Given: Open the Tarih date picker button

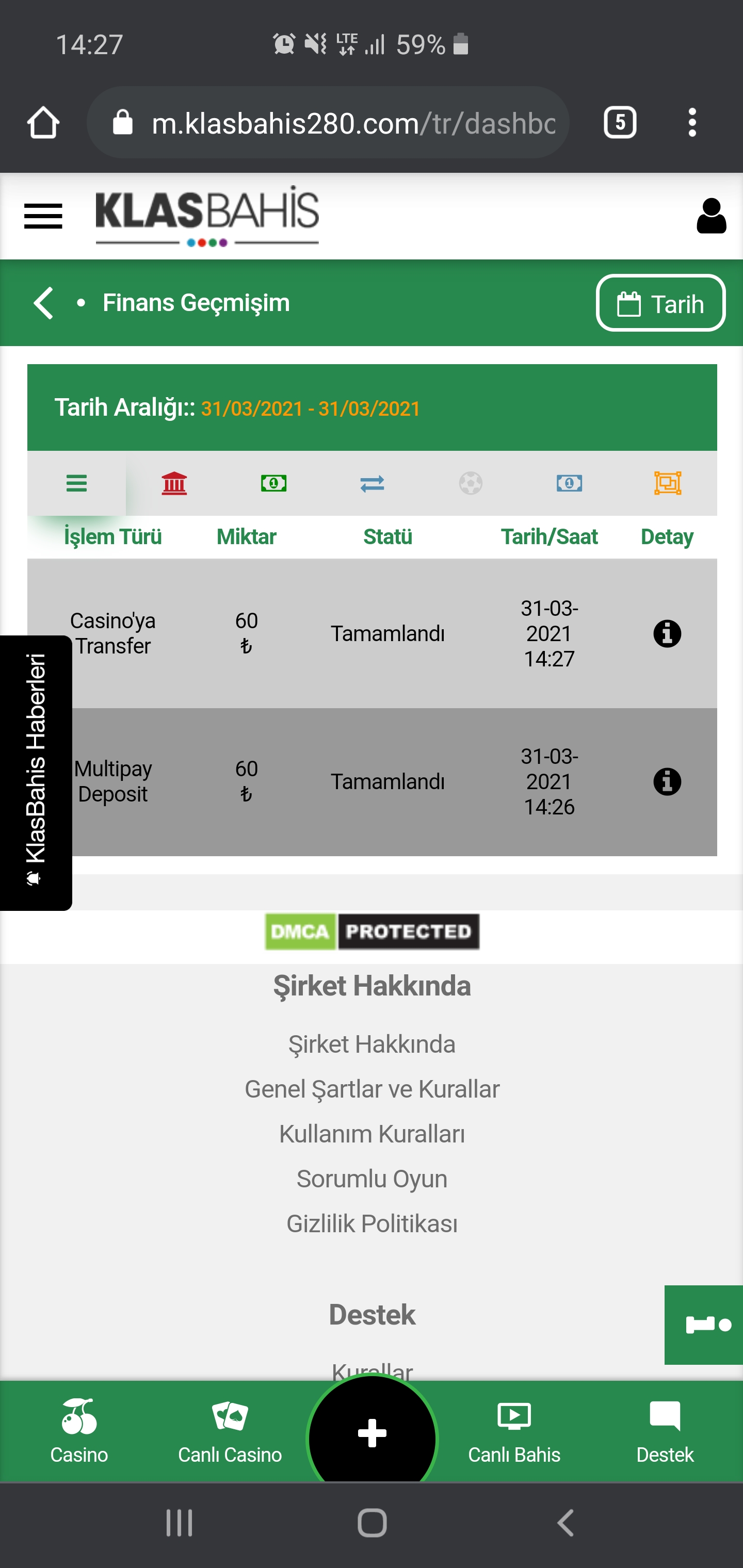Looking at the screenshot, I should point(660,303).
